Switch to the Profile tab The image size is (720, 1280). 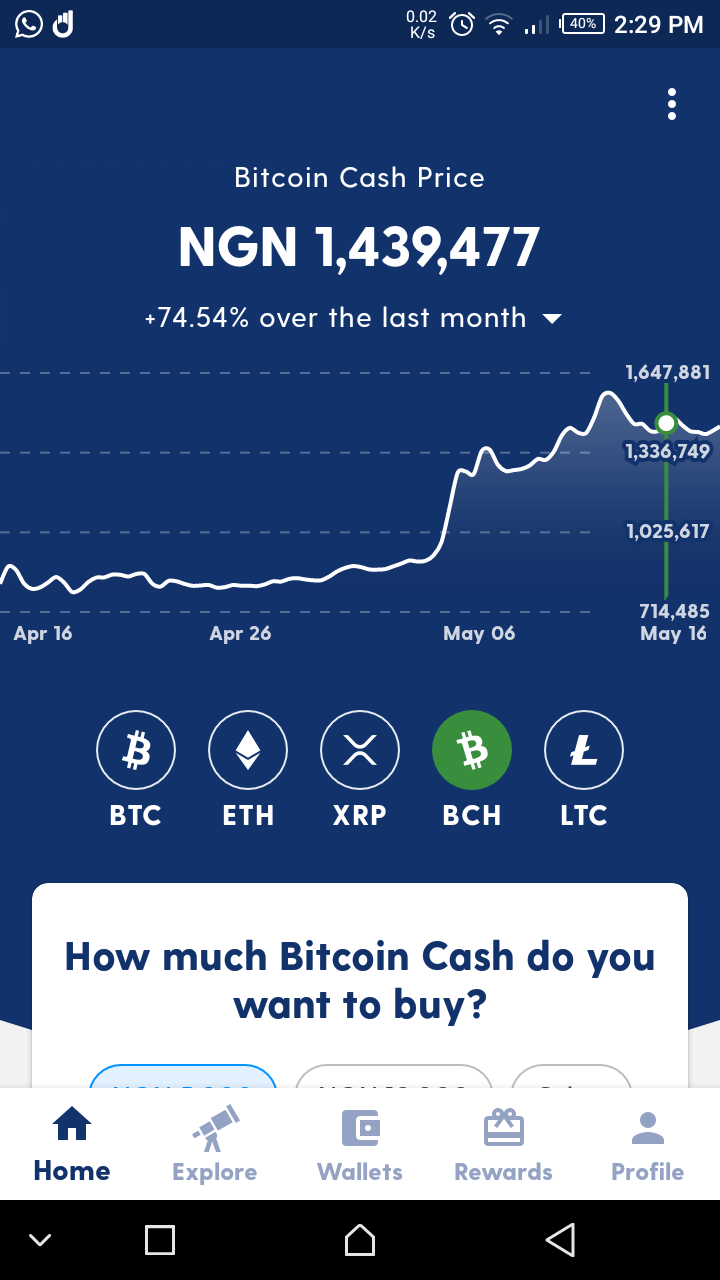point(648,1144)
